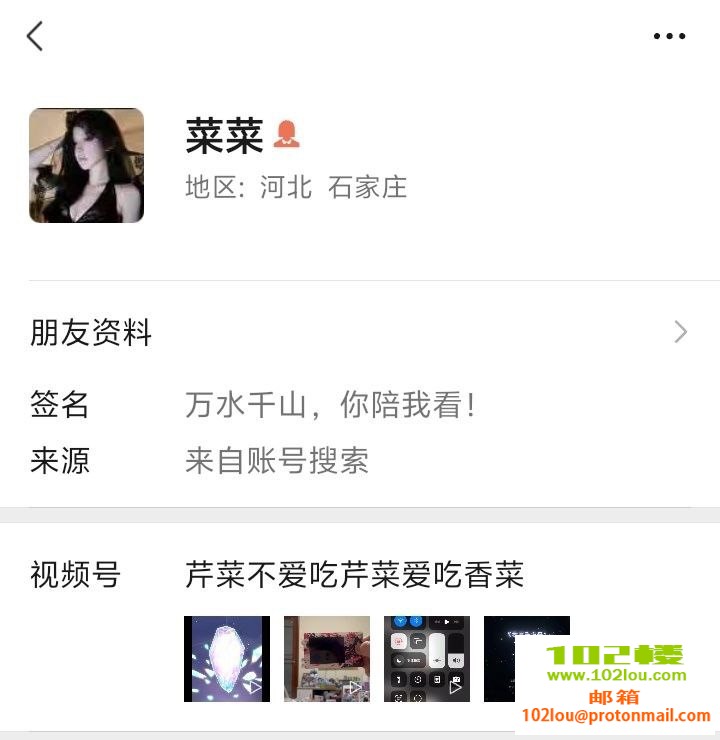
Task: Open the three-dot more options menu
Action: coord(669,37)
